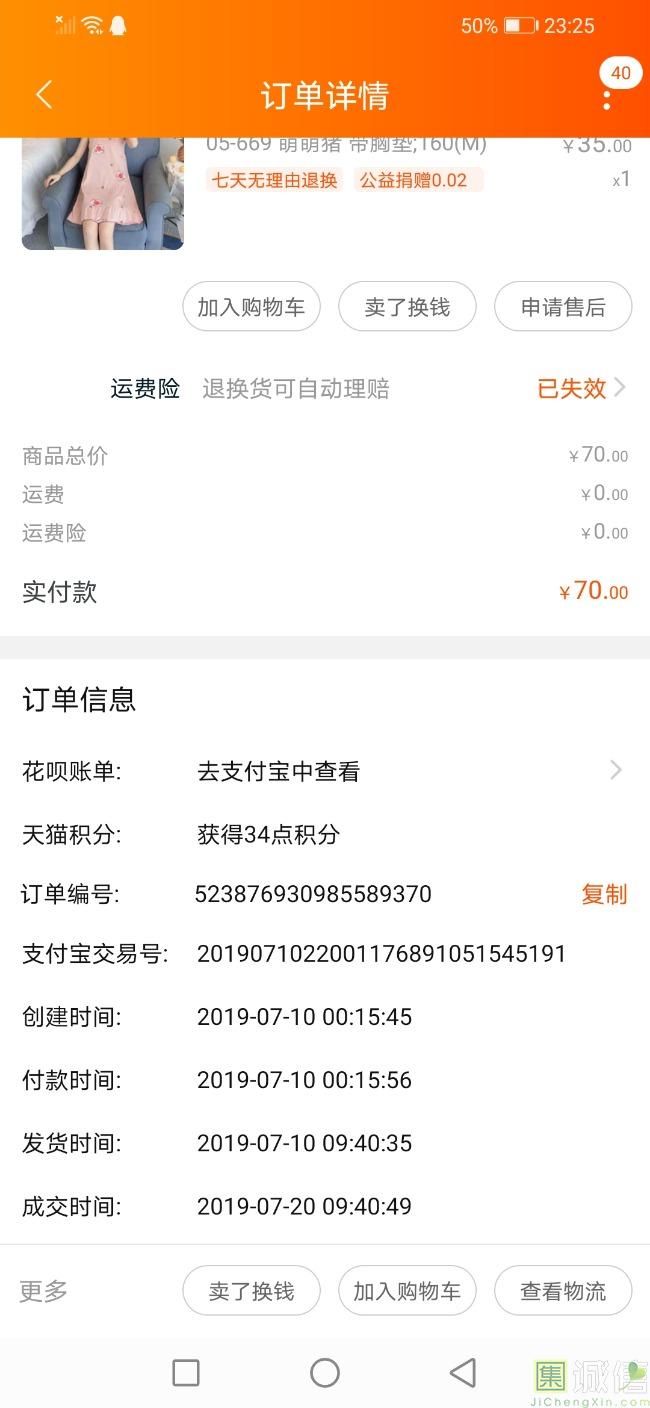Image resolution: width=650 pixels, height=1408 pixels.
Task: Tap 更多 in the bottom action bar
Action: 44,1291
